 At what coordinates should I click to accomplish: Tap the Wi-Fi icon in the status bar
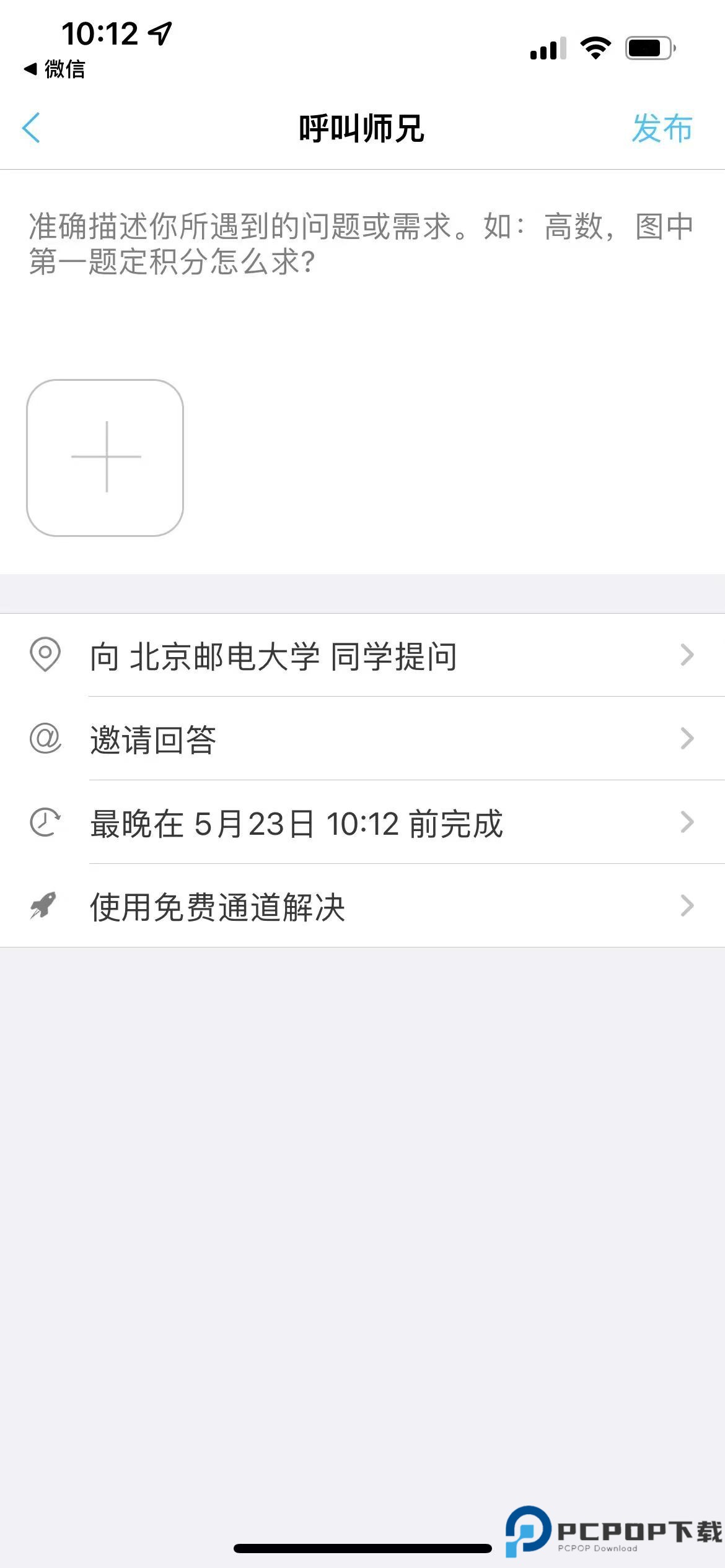click(x=594, y=46)
